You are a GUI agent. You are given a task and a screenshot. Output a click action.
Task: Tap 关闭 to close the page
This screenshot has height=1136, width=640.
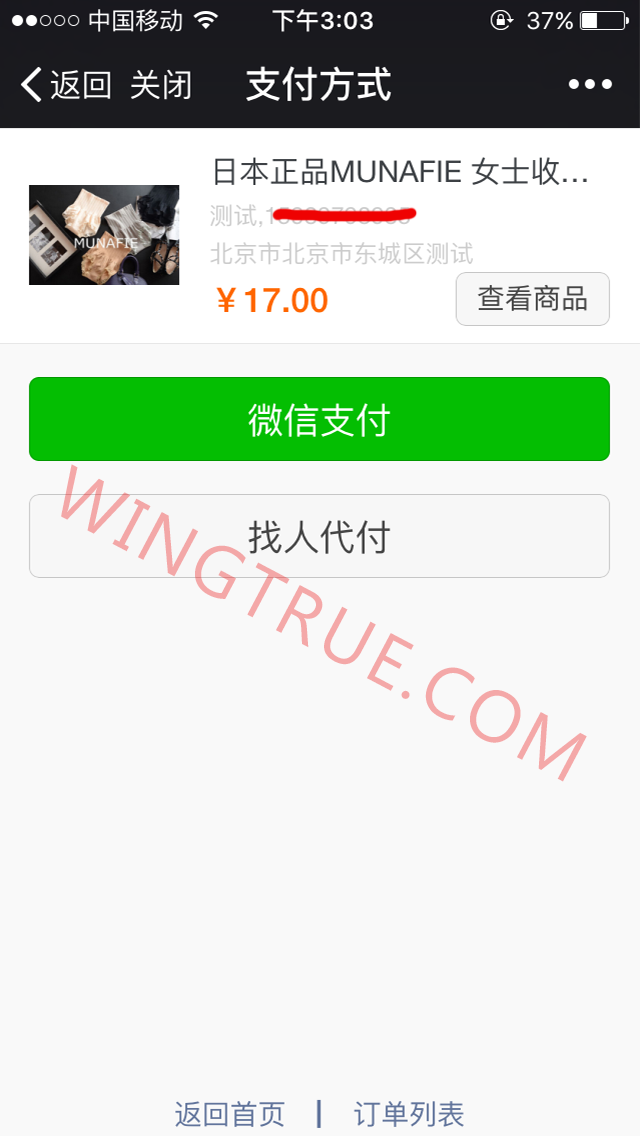[x=161, y=85]
